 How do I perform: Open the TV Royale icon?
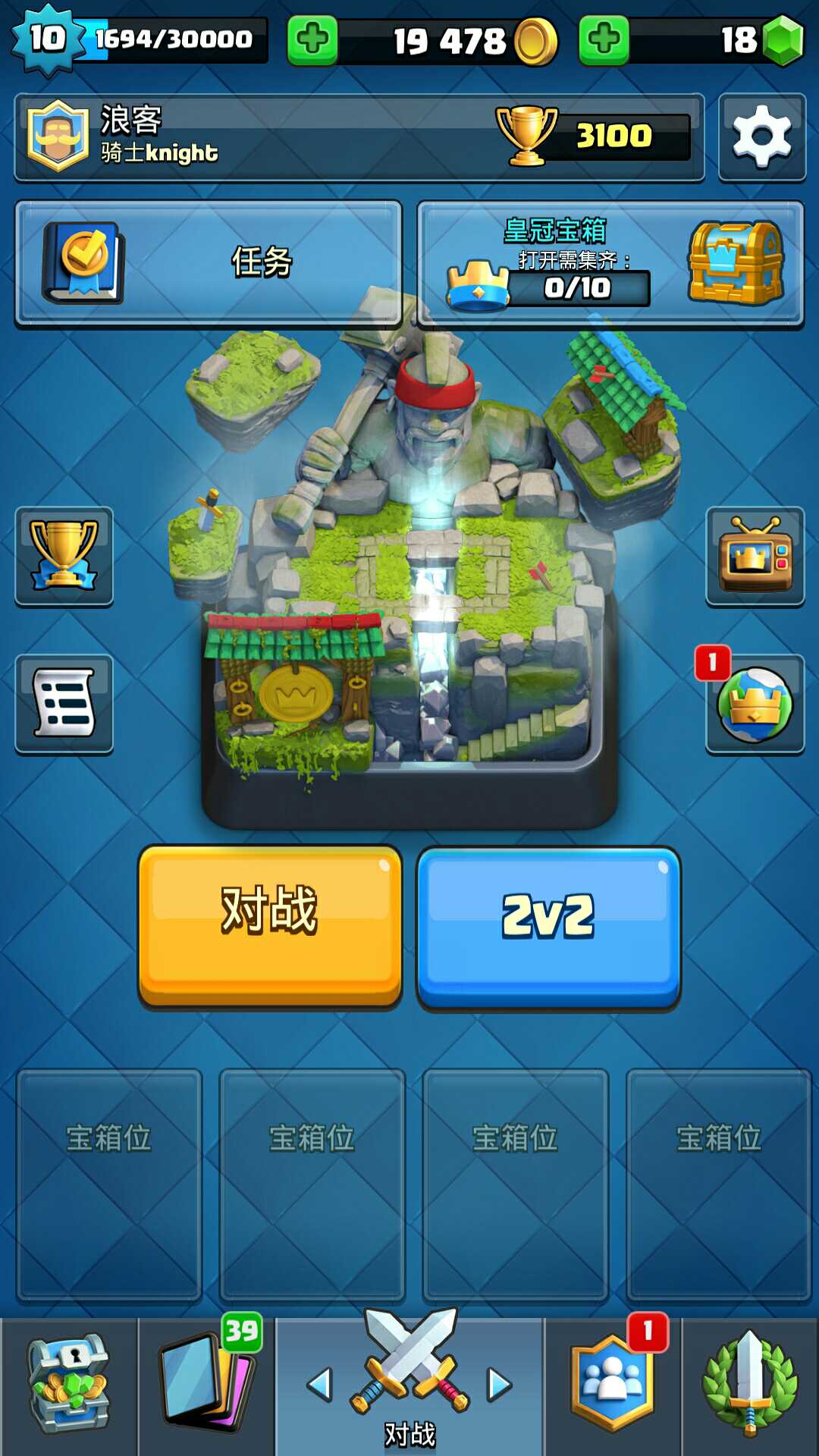pyautogui.click(x=755, y=557)
